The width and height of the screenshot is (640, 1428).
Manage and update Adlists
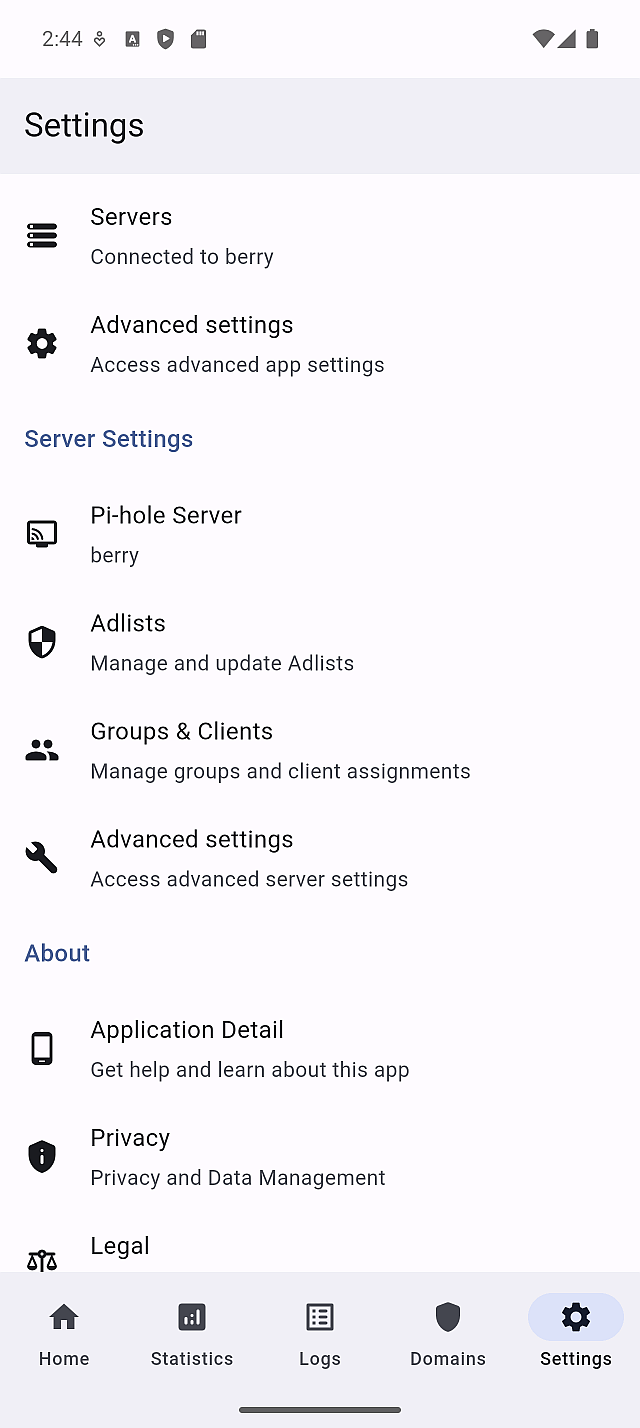point(320,642)
